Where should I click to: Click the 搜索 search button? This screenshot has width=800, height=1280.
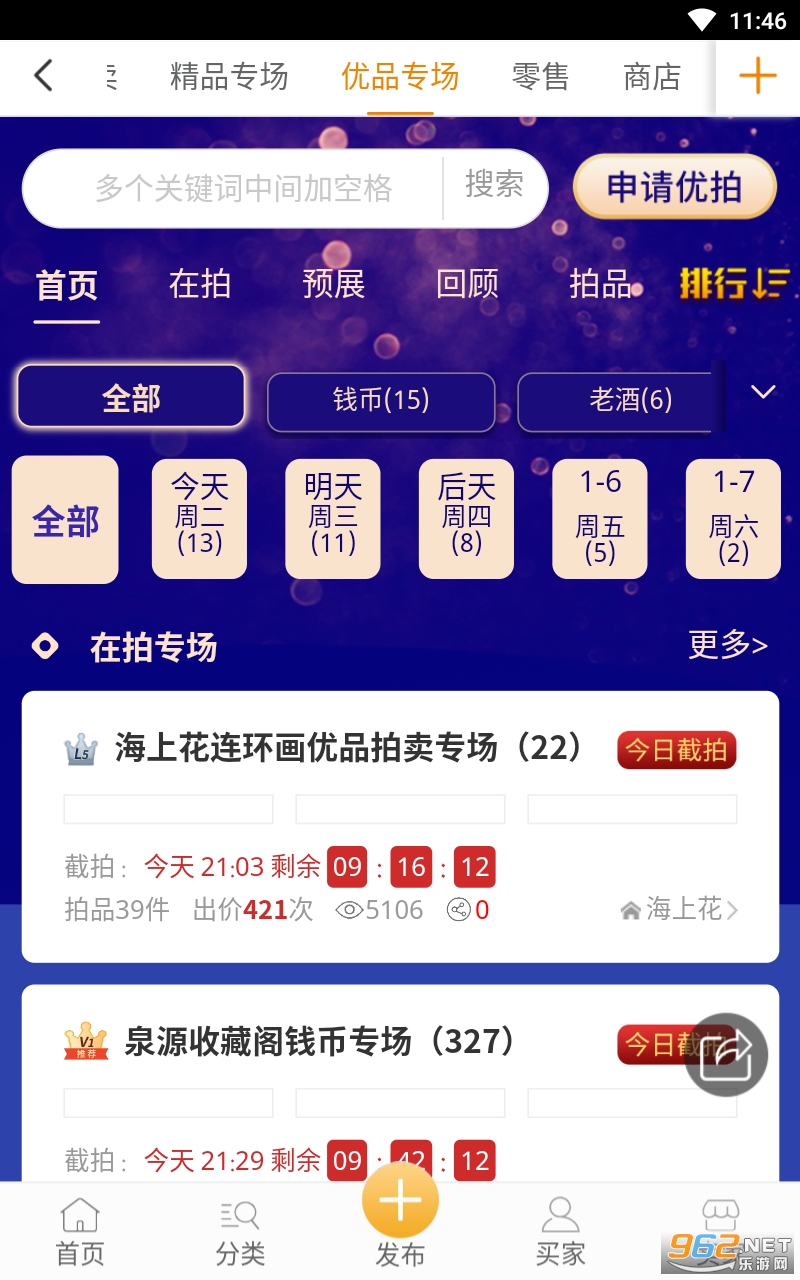click(x=495, y=188)
